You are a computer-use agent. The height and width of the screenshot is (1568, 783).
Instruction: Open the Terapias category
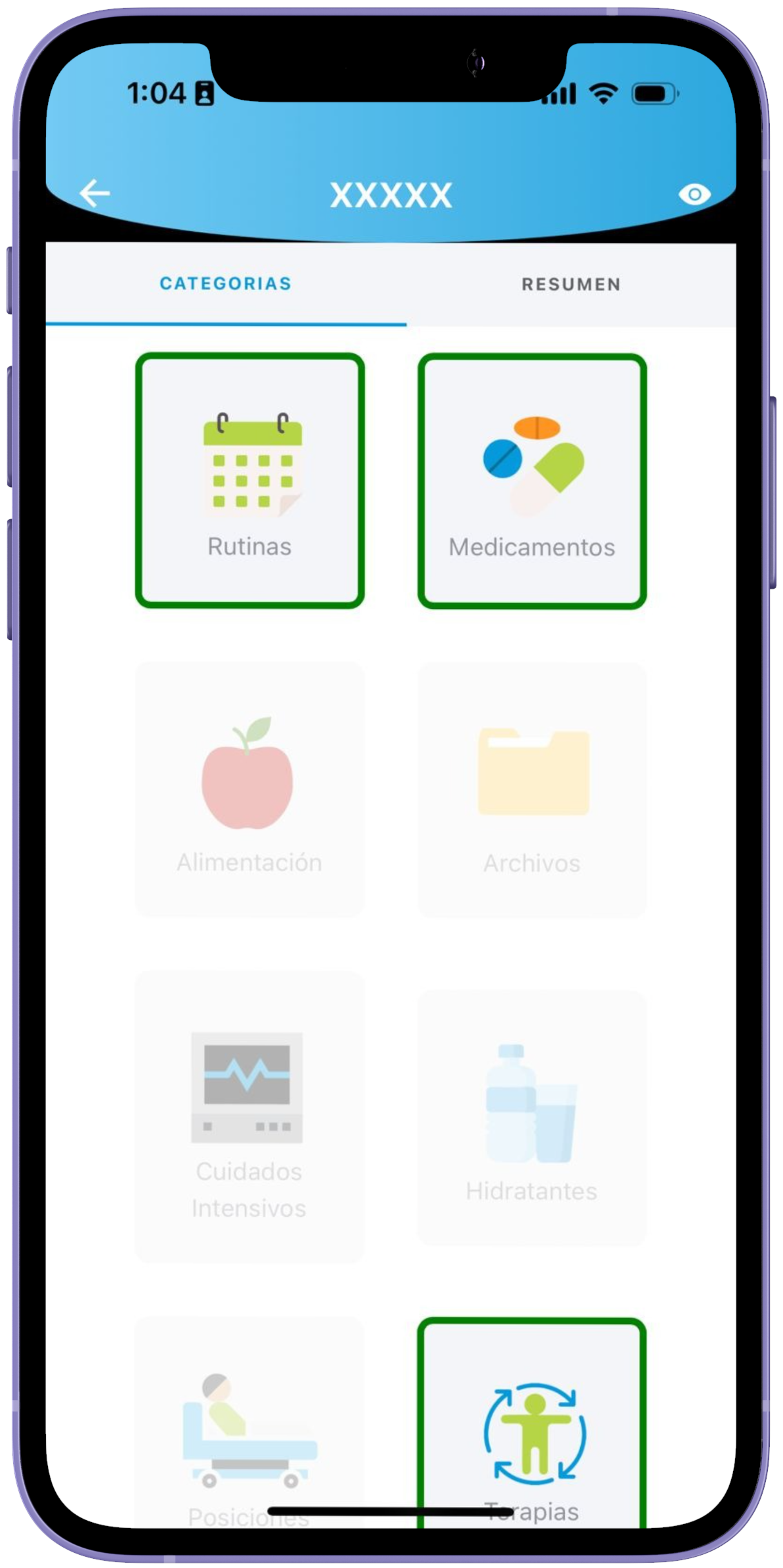tap(532, 1430)
